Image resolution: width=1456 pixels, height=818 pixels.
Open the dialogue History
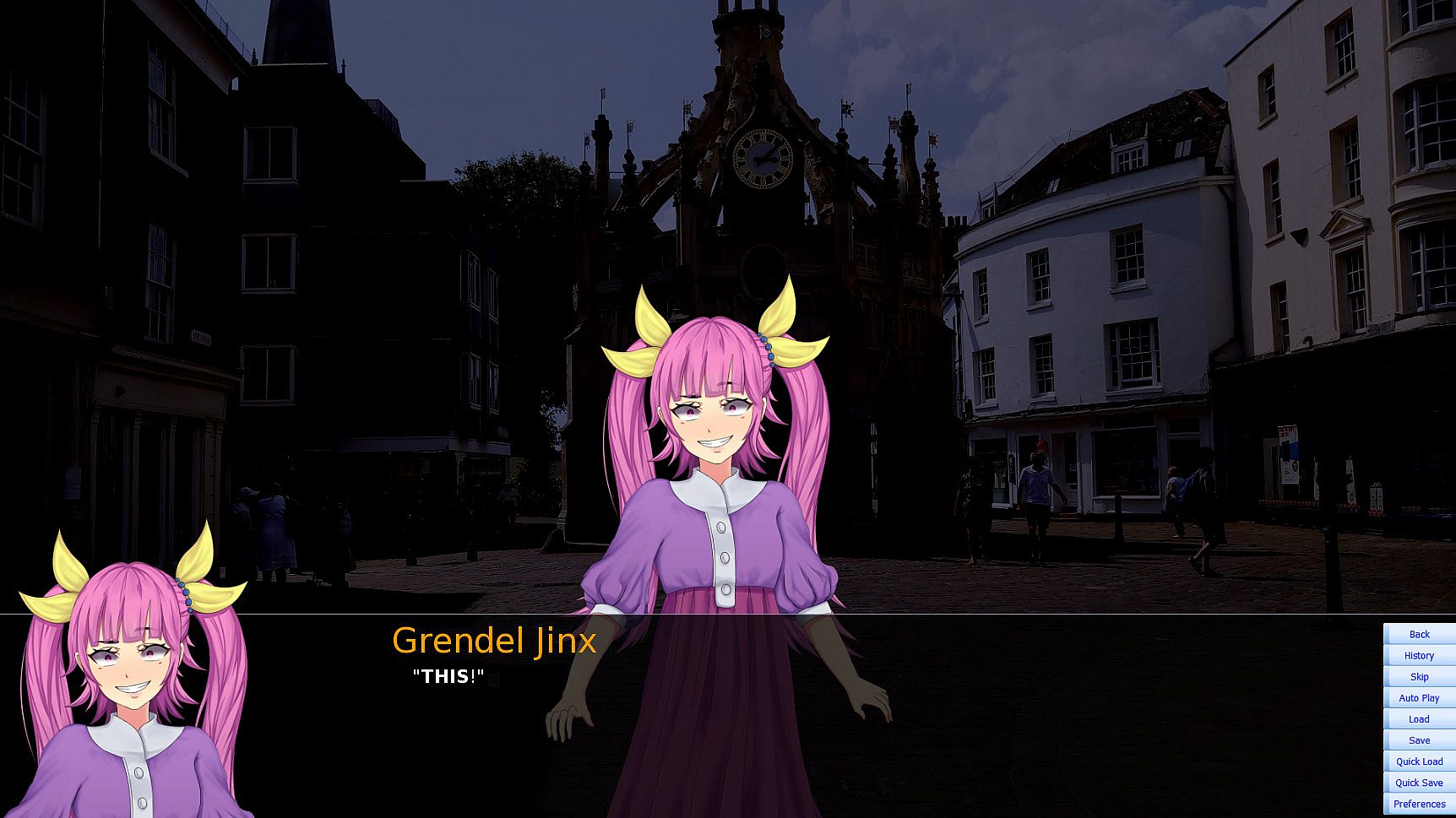coord(1419,655)
